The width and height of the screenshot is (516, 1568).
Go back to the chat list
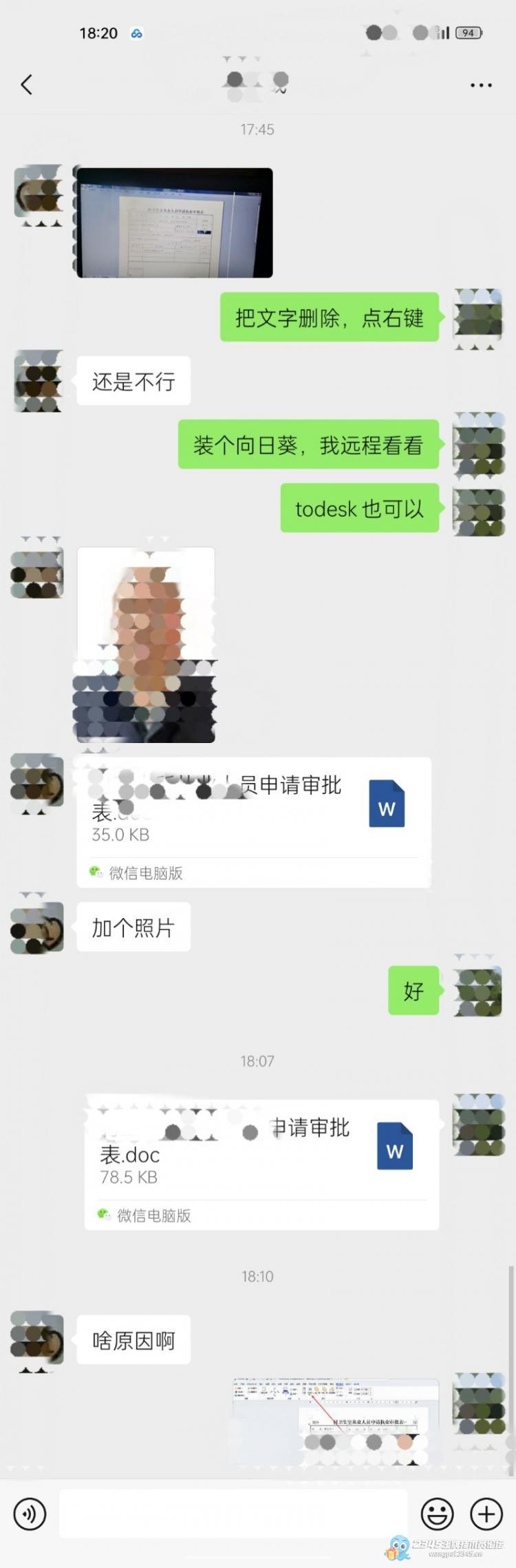coord(27,85)
